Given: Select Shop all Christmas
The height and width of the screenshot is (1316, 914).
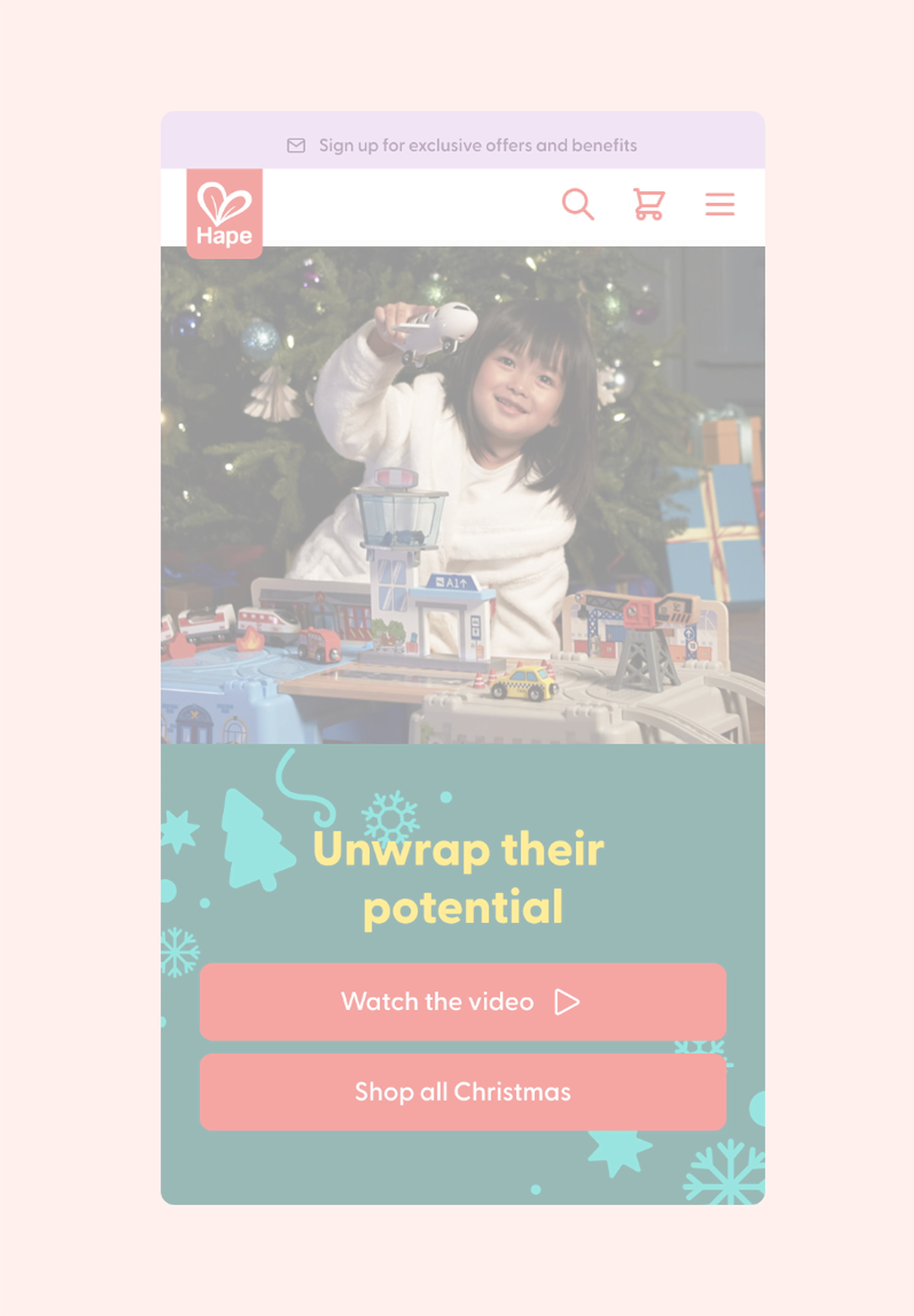Looking at the screenshot, I should coord(463,1092).
